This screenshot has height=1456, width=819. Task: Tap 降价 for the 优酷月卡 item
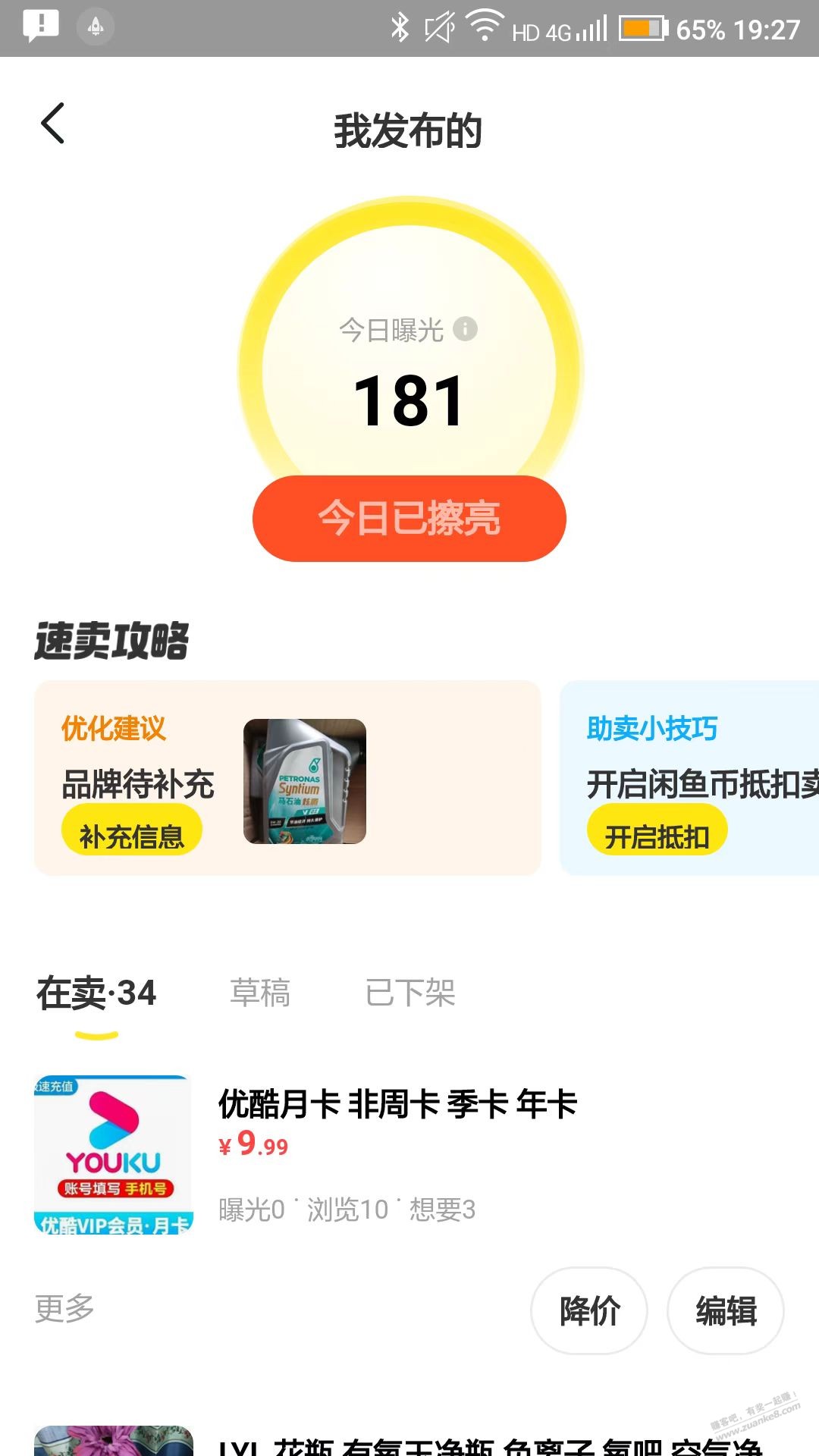coord(589,1310)
